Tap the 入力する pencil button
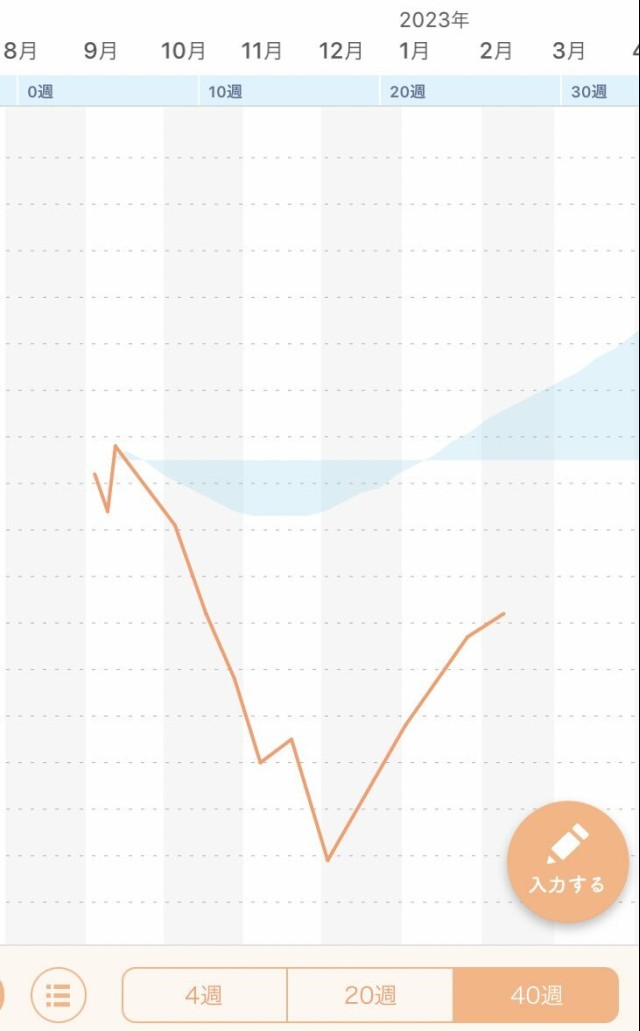Image resolution: width=640 pixels, height=1031 pixels. tap(568, 861)
